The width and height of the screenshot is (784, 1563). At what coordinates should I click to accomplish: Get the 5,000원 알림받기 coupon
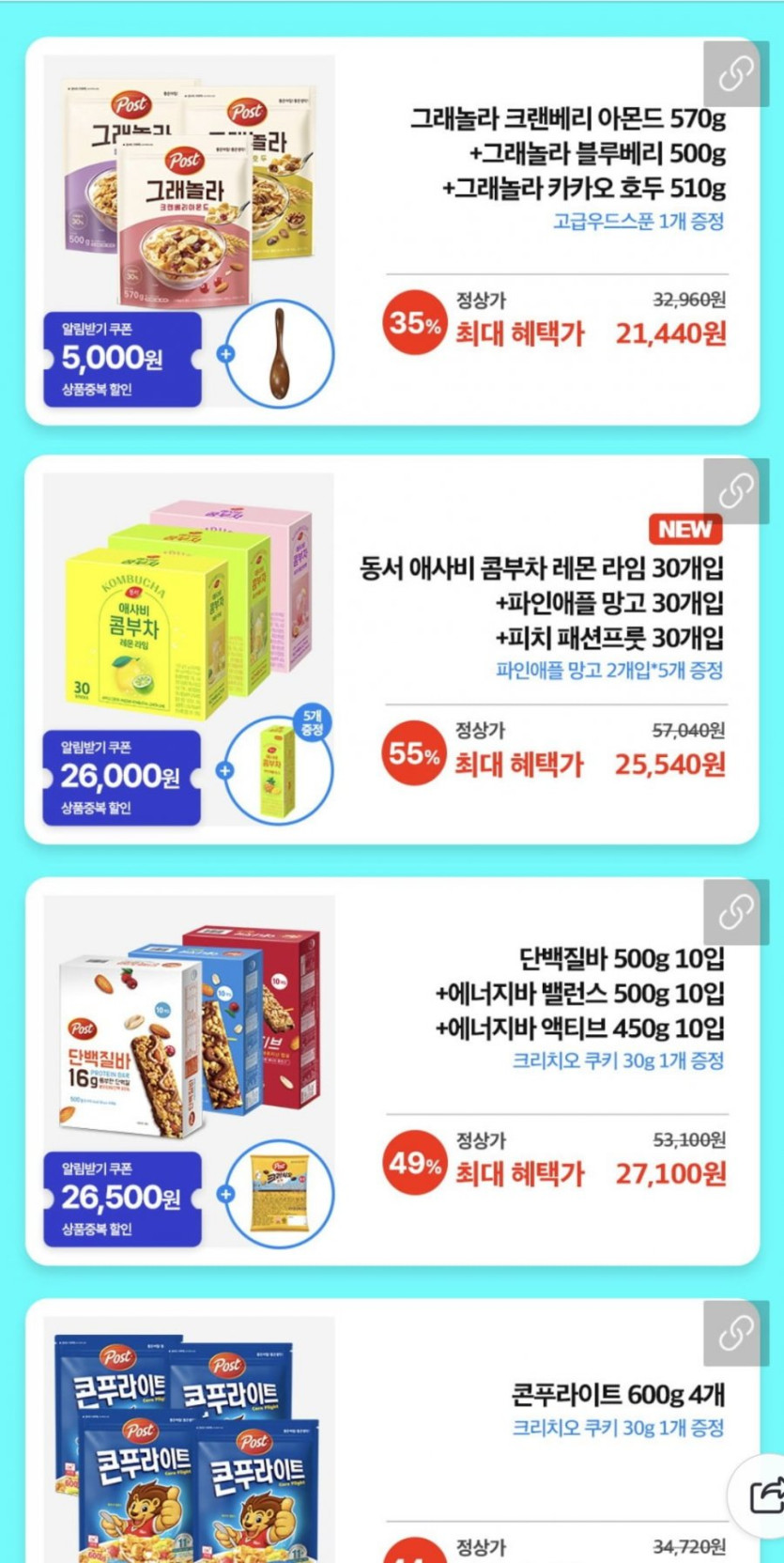[122, 359]
